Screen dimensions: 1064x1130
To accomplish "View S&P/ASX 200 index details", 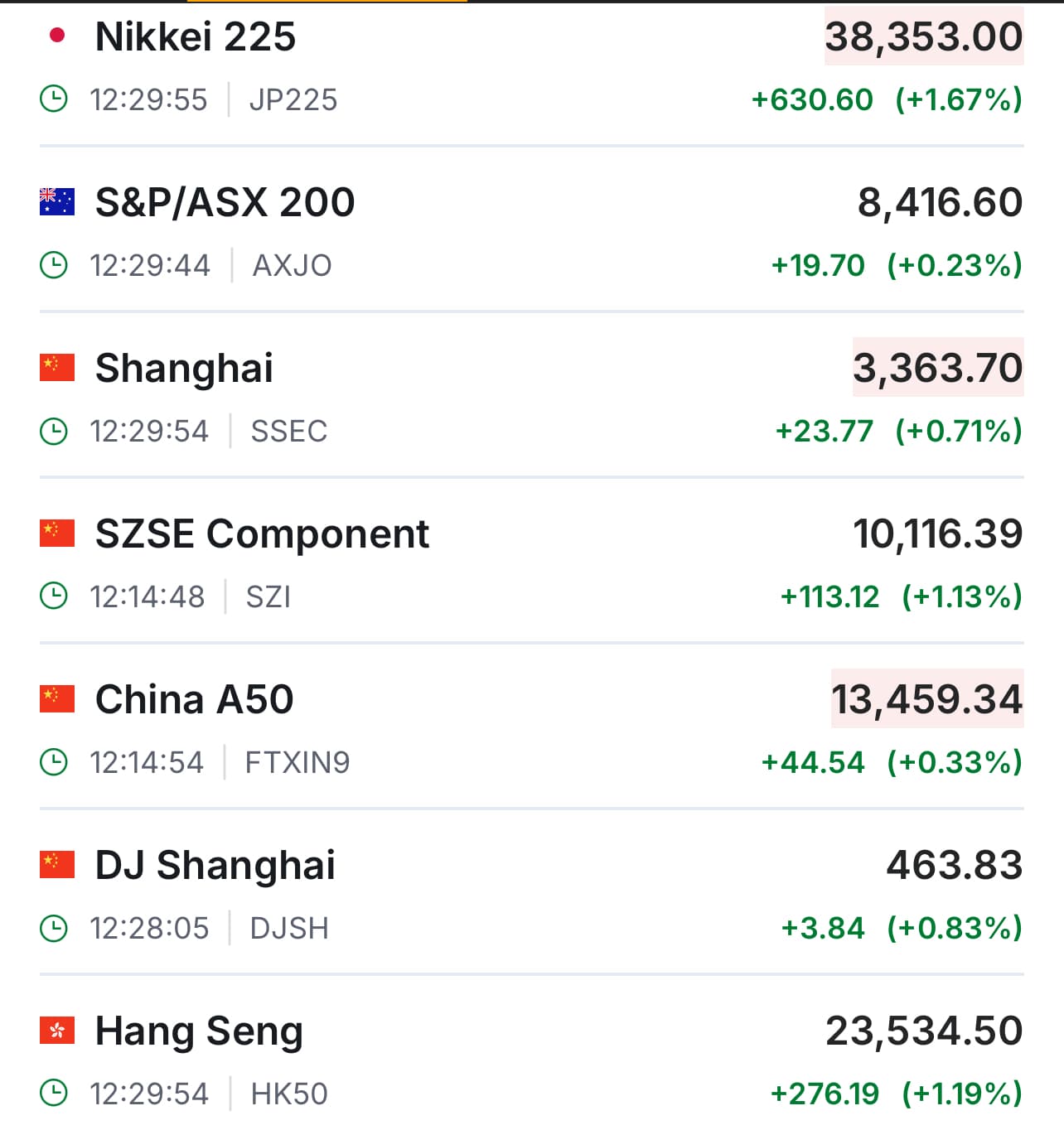I will coord(225,203).
